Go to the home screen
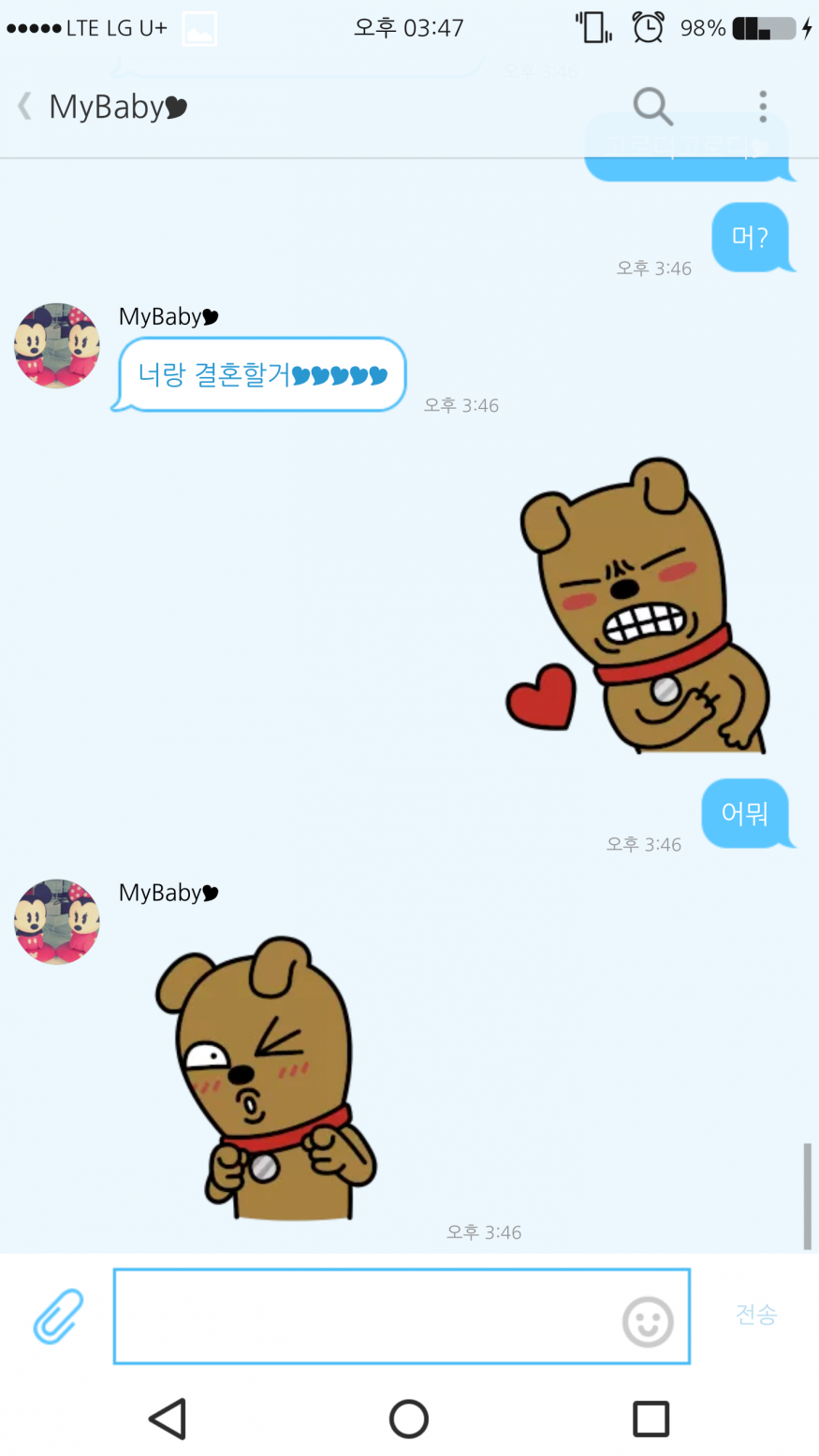The height and width of the screenshot is (1456, 819). pos(409,1419)
